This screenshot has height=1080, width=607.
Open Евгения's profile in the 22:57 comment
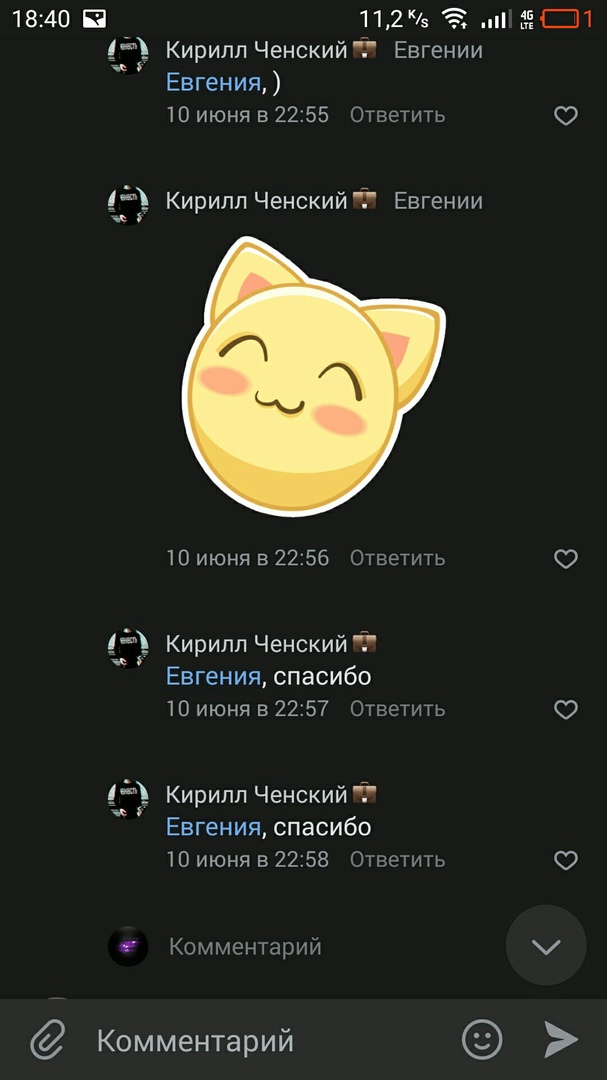(x=212, y=677)
